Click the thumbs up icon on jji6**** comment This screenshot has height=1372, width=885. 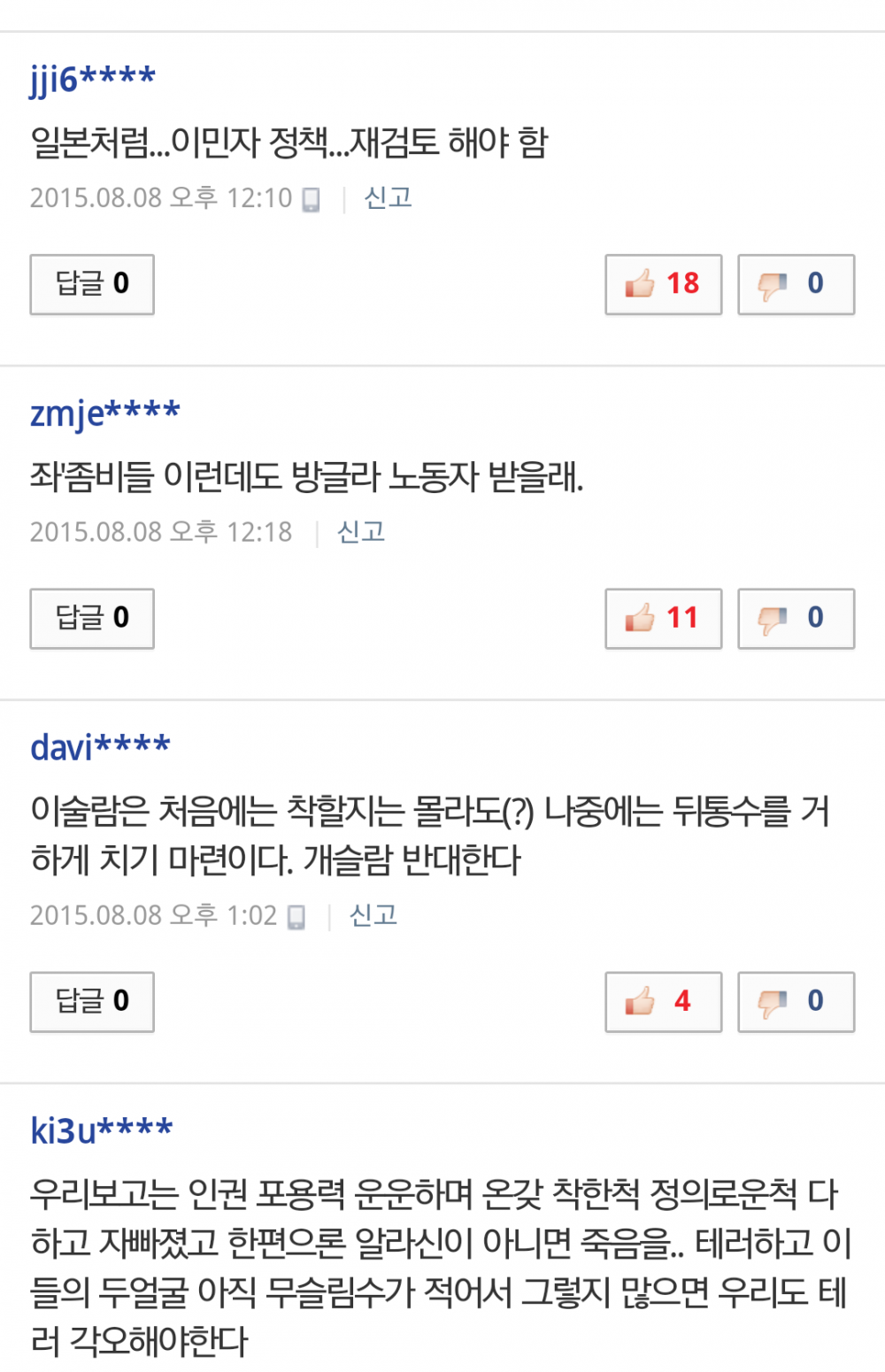tap(639, 284)
